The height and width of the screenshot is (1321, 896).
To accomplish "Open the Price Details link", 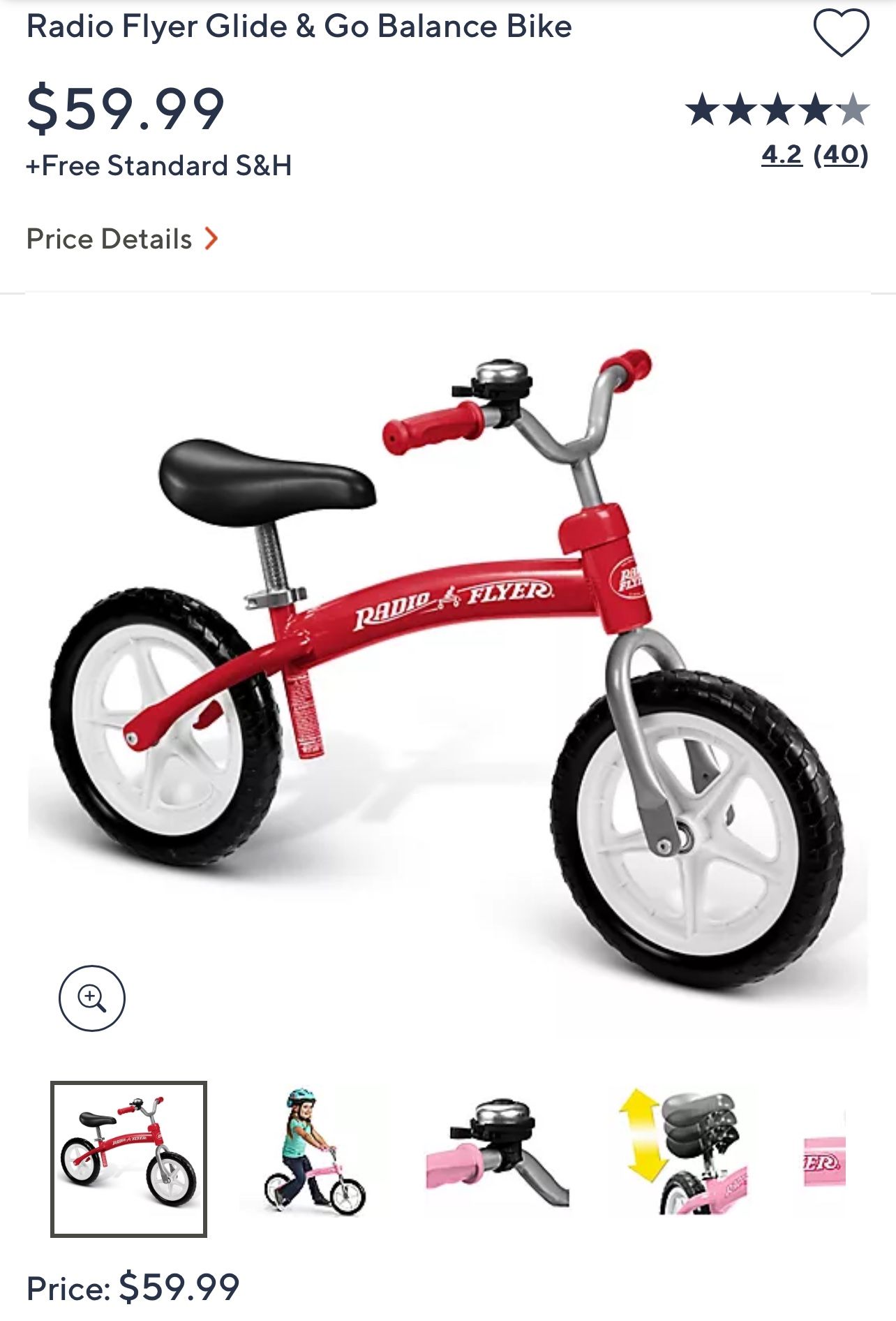I will pyautogui.click(x=109, y=239).
